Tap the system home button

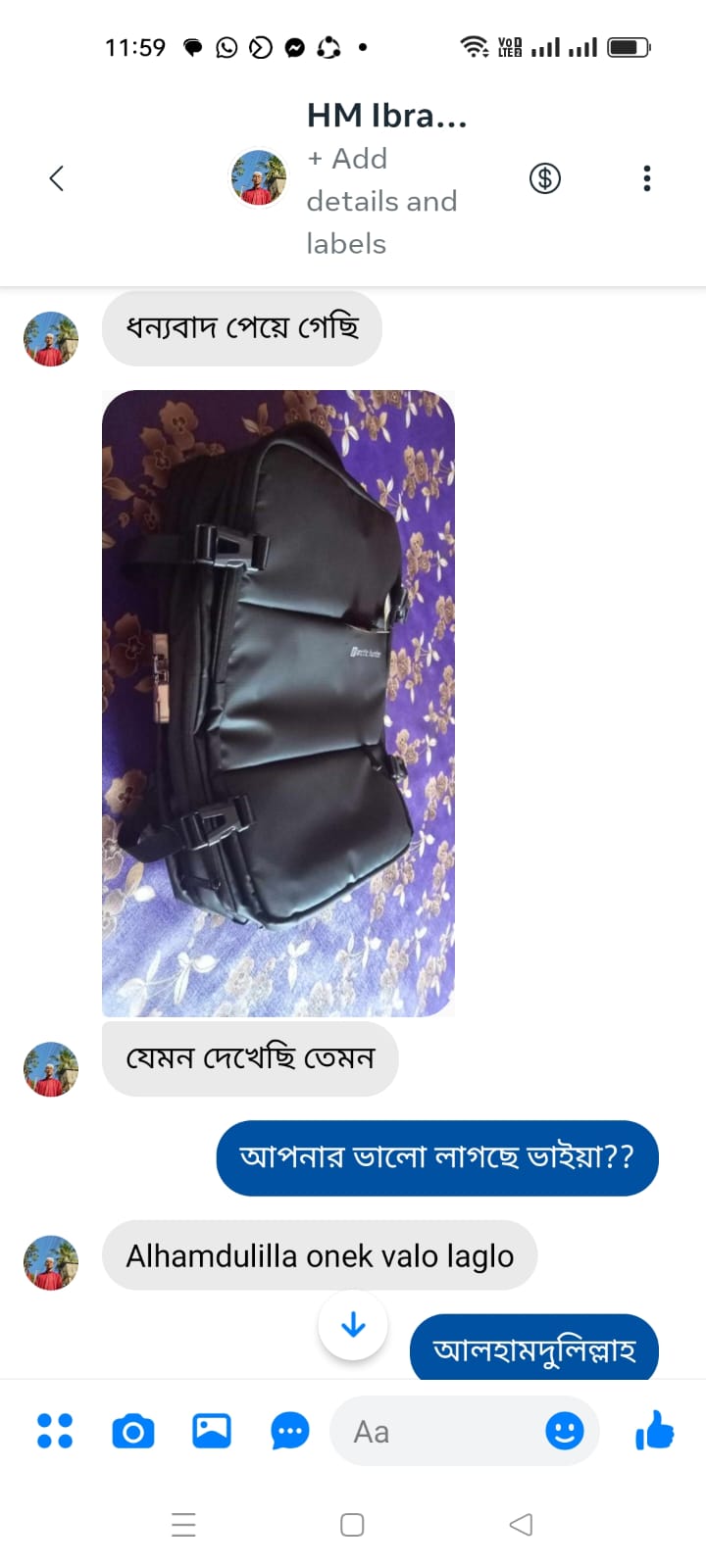[352, 1525]
